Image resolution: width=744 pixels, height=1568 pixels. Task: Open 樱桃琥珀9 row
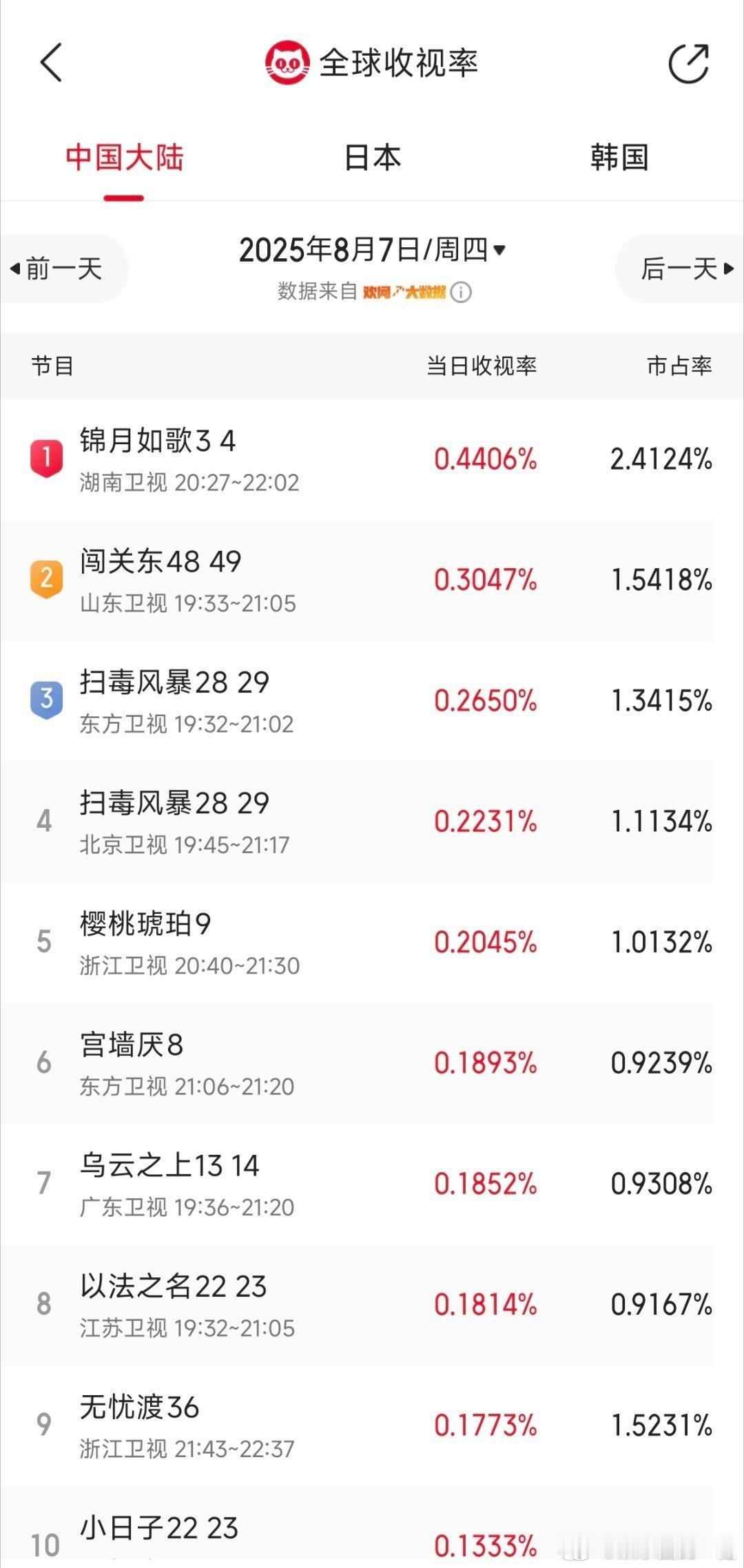point(357,942)
